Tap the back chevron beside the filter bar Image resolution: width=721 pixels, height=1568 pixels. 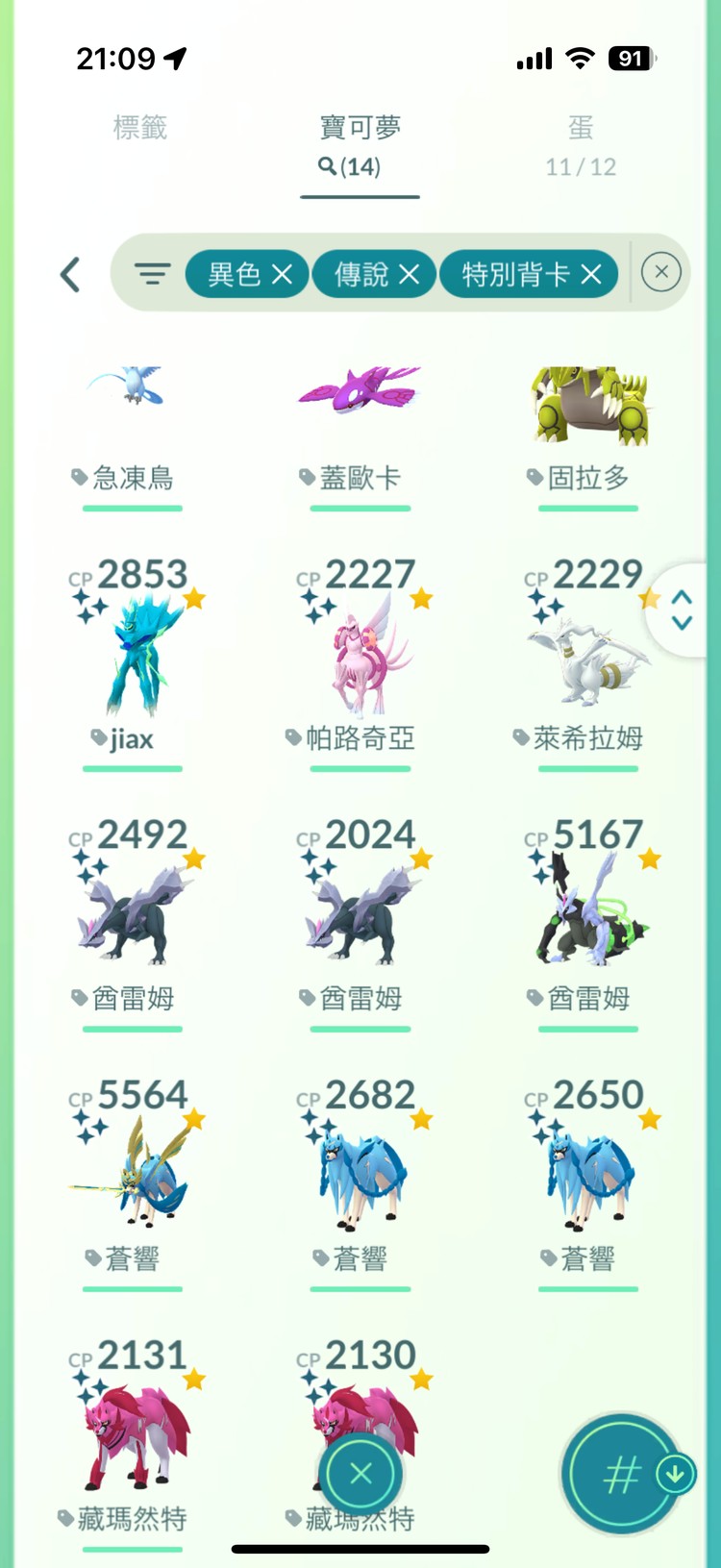pyautogui.click(x=70, y=274)
